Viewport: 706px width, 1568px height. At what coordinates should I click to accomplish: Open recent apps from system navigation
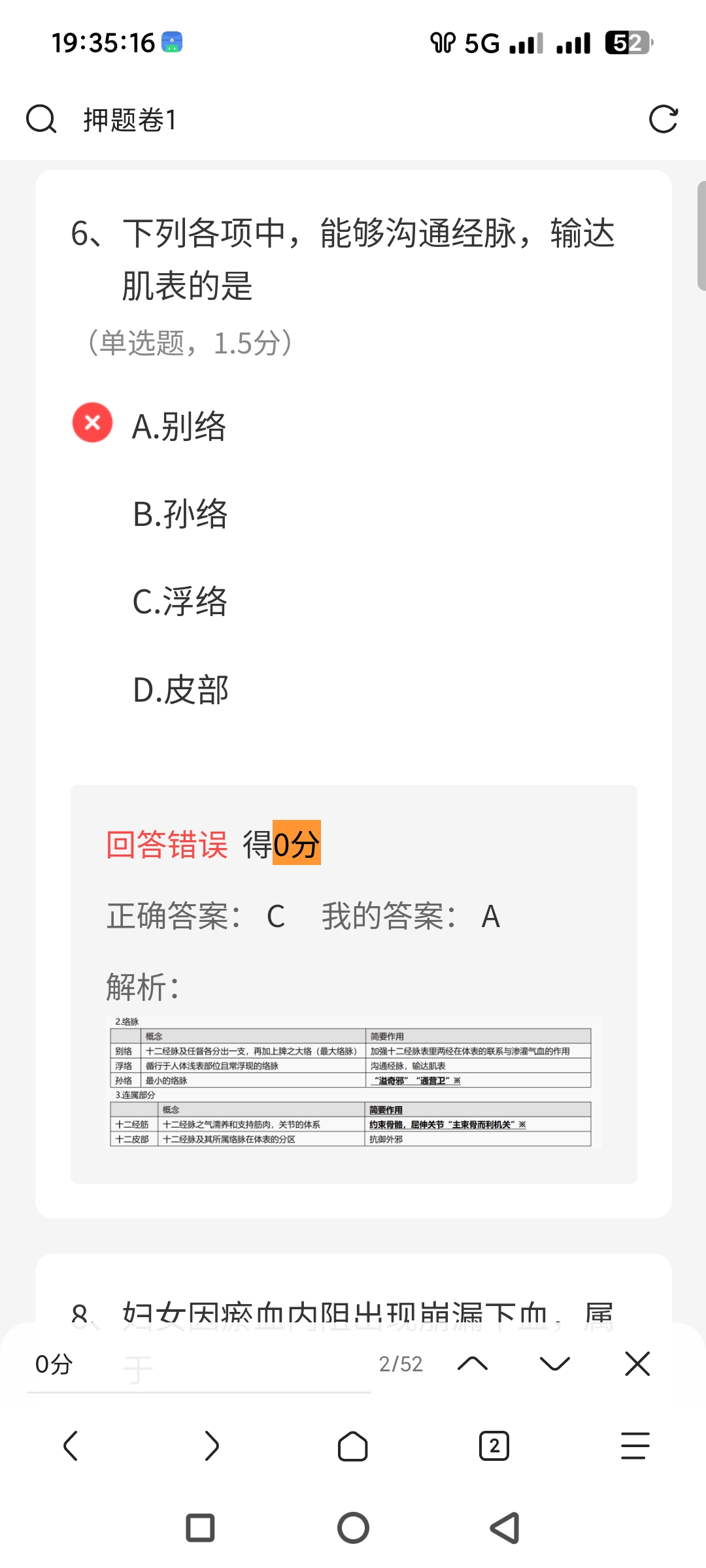click(200, 1528)
